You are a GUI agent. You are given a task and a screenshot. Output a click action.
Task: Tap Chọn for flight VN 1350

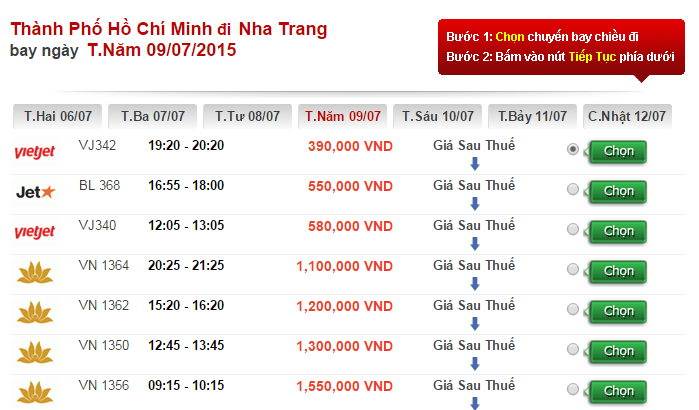(617, 351)
